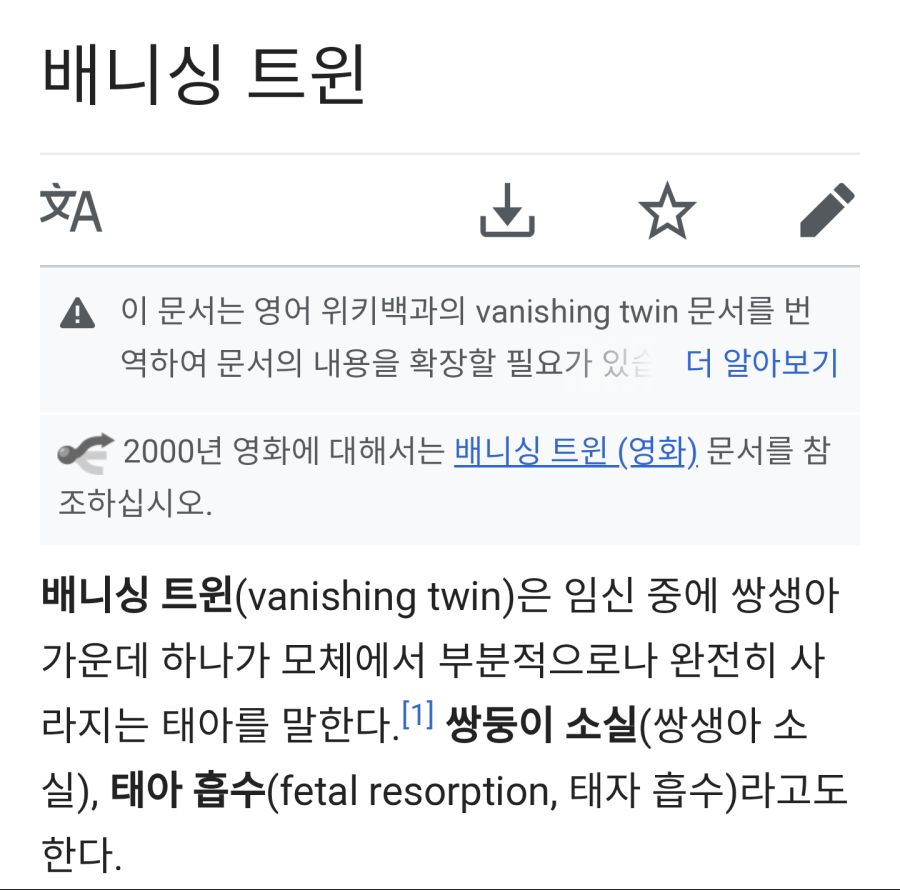Open the 배니싱 트윈 (영화) link

tap(575, 453)
